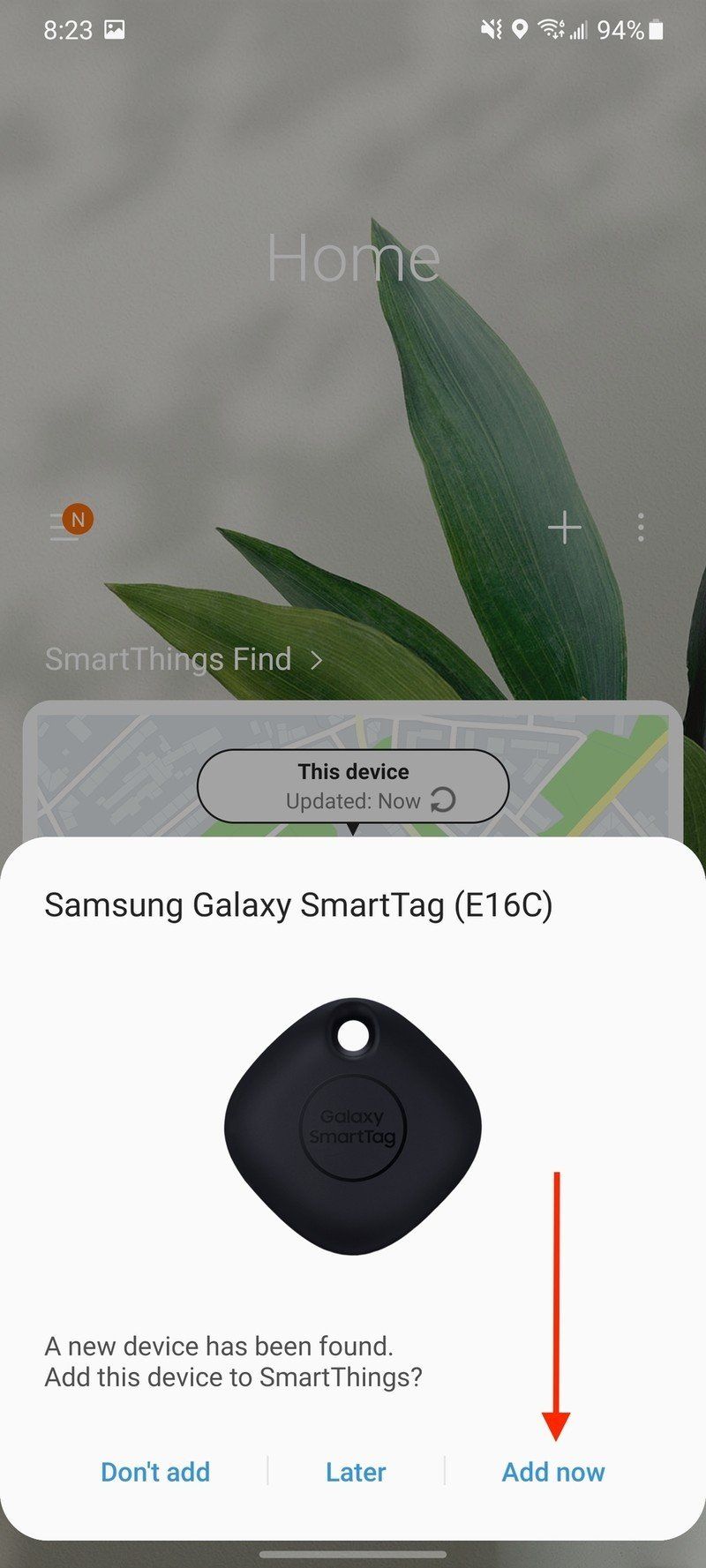Expand the This device location pill
Screen dimensions: 706x1568
(352, 785)
